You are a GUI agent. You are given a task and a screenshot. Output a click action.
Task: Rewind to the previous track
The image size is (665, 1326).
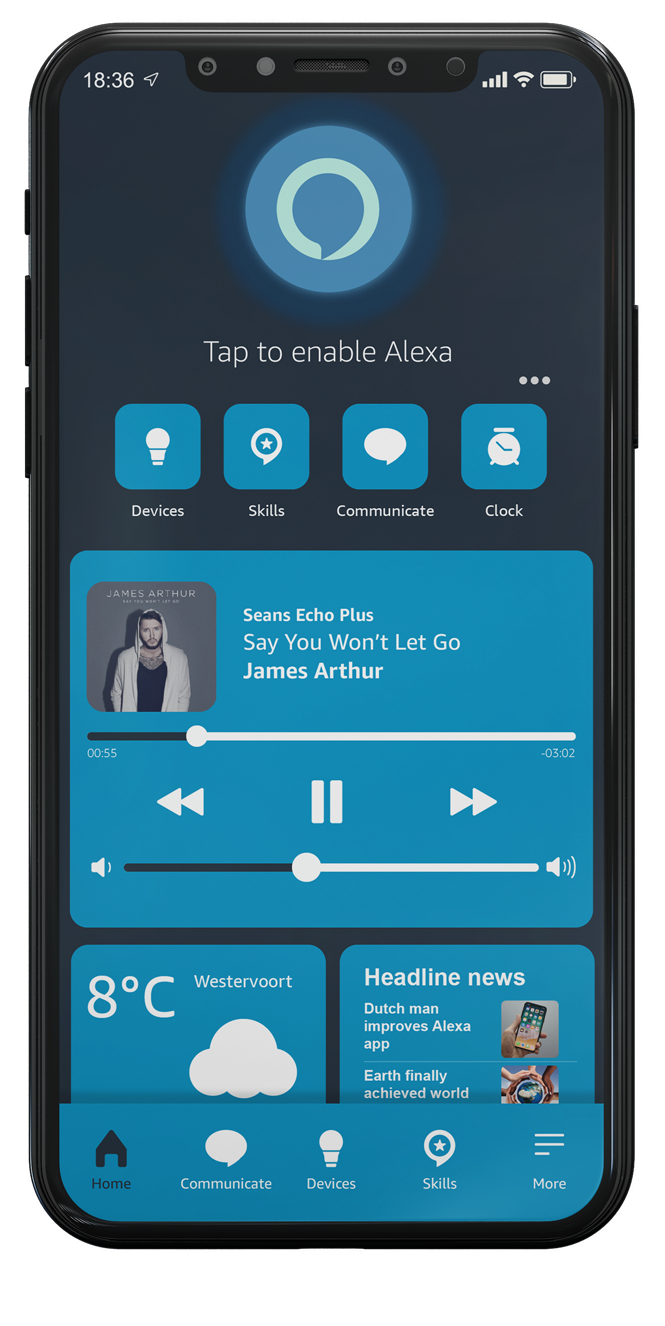pos(181,802)
